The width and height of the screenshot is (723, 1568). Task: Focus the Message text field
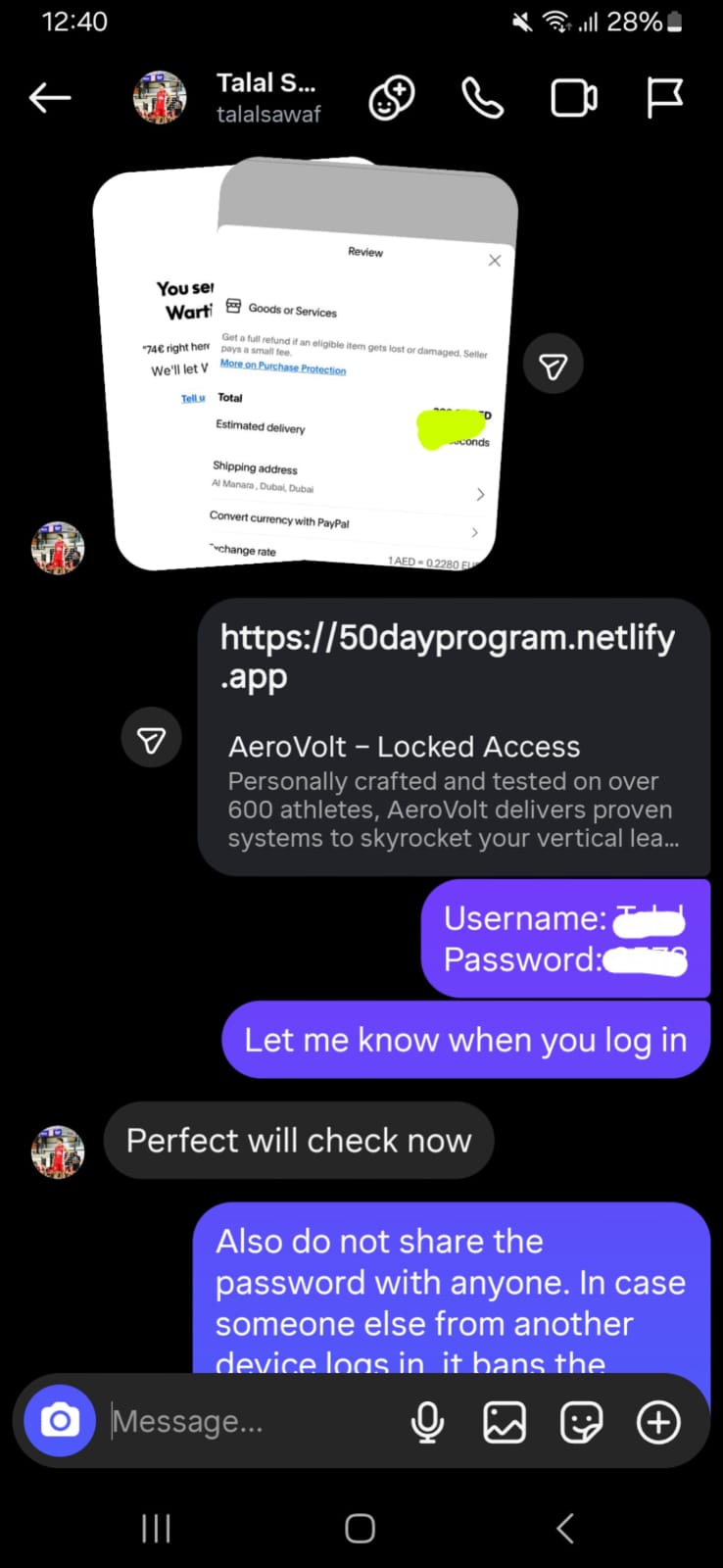click(x=245, y=1421)
